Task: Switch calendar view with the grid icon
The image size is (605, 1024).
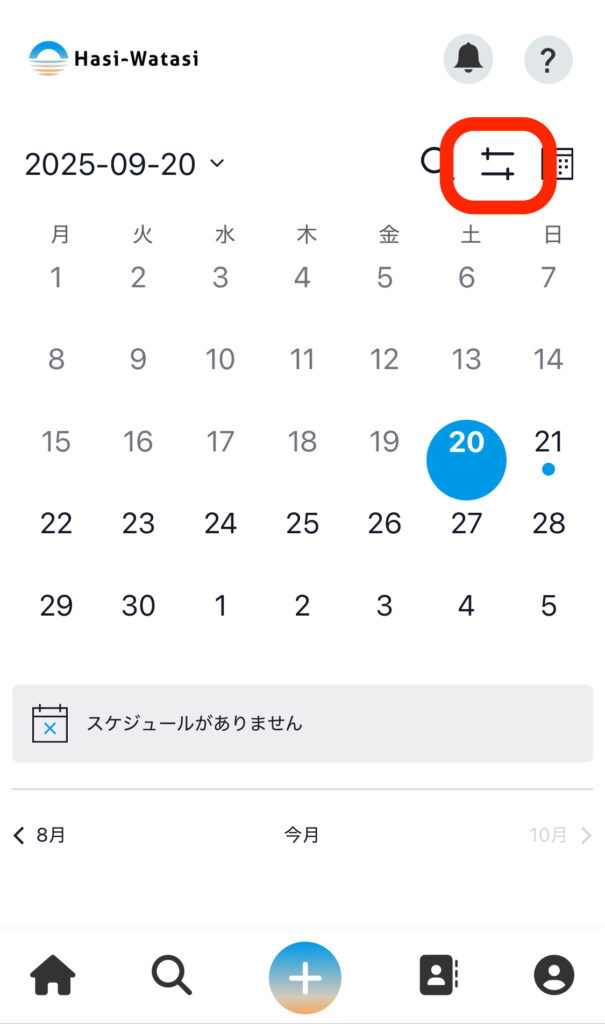Action: tap(562, 163)
